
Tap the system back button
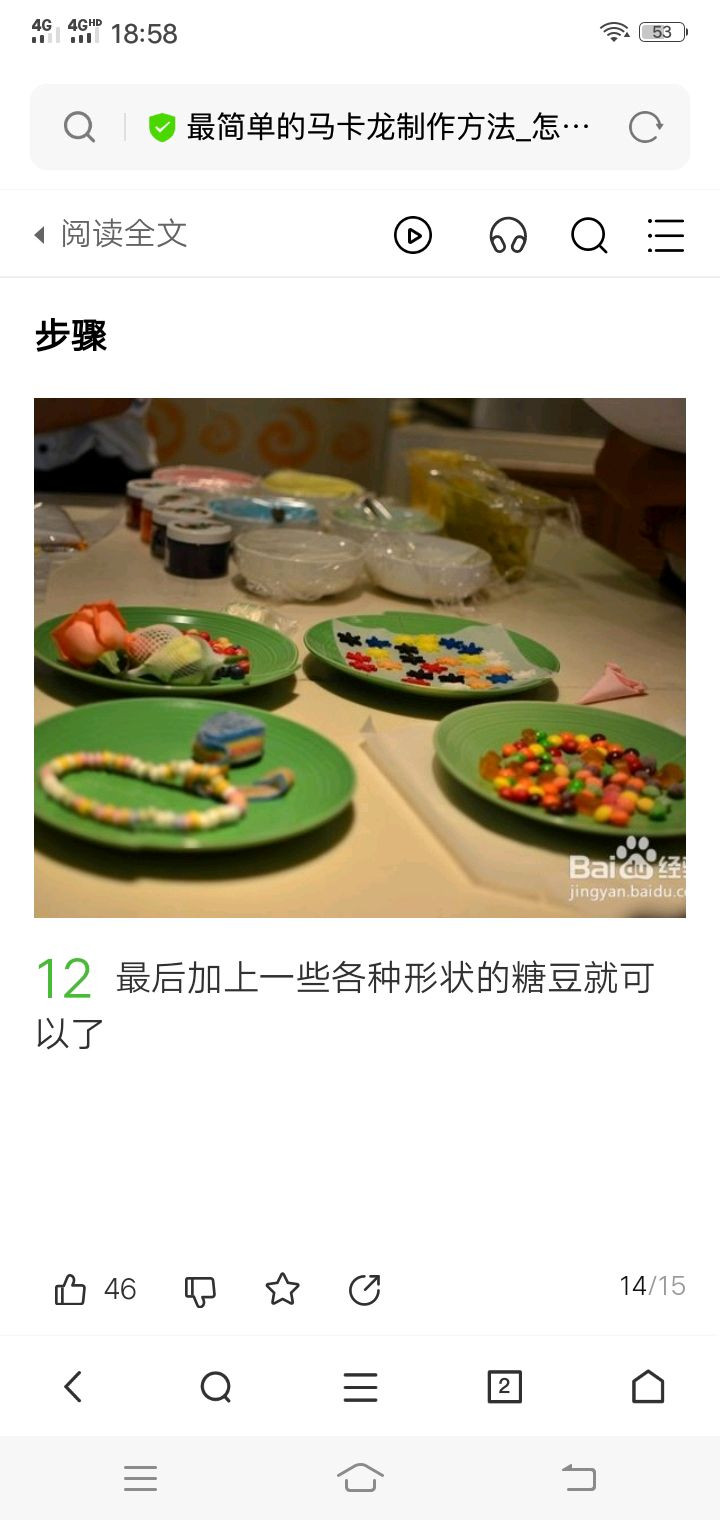coord(579,1477)
